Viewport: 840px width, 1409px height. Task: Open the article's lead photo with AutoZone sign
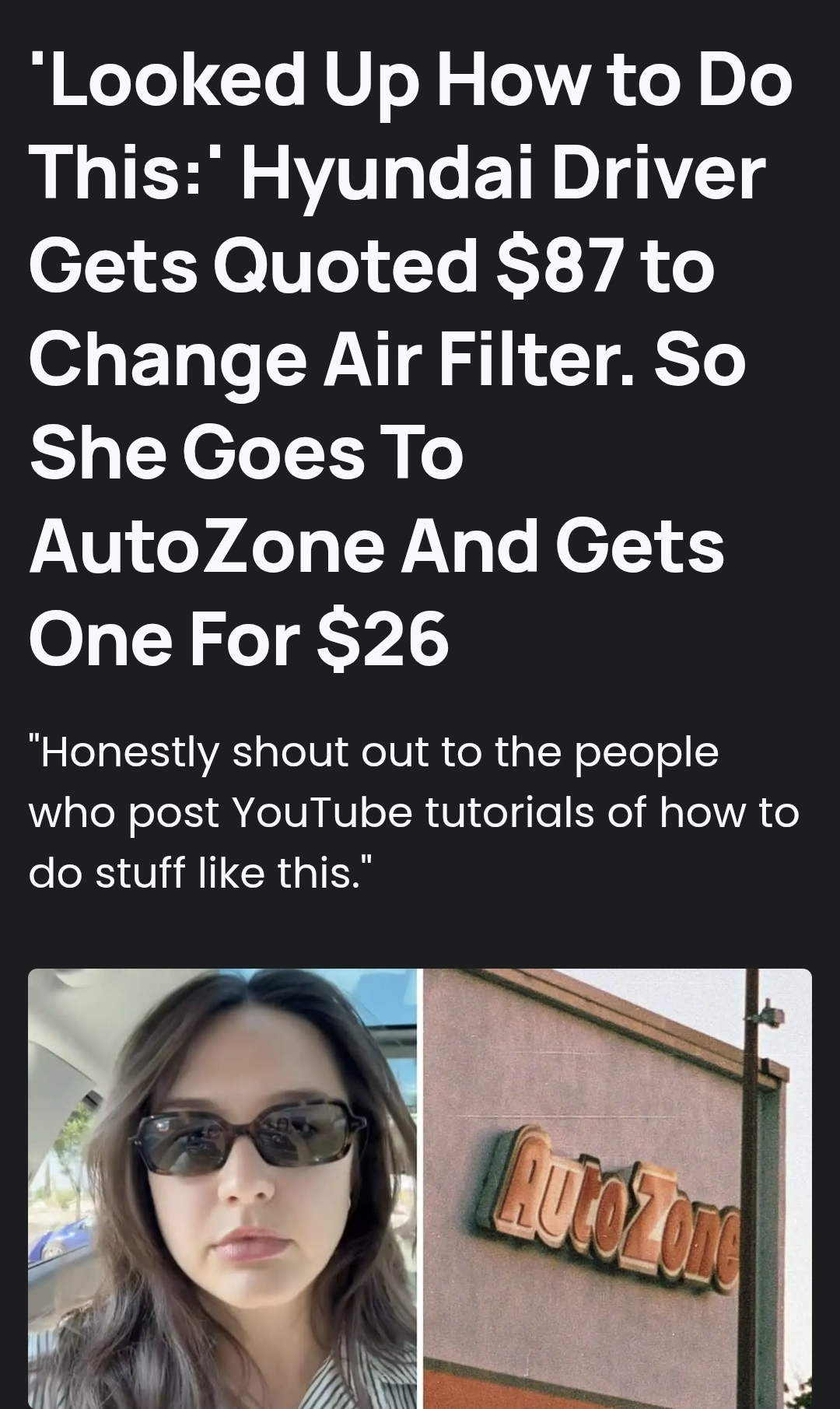click(420, 1188)
